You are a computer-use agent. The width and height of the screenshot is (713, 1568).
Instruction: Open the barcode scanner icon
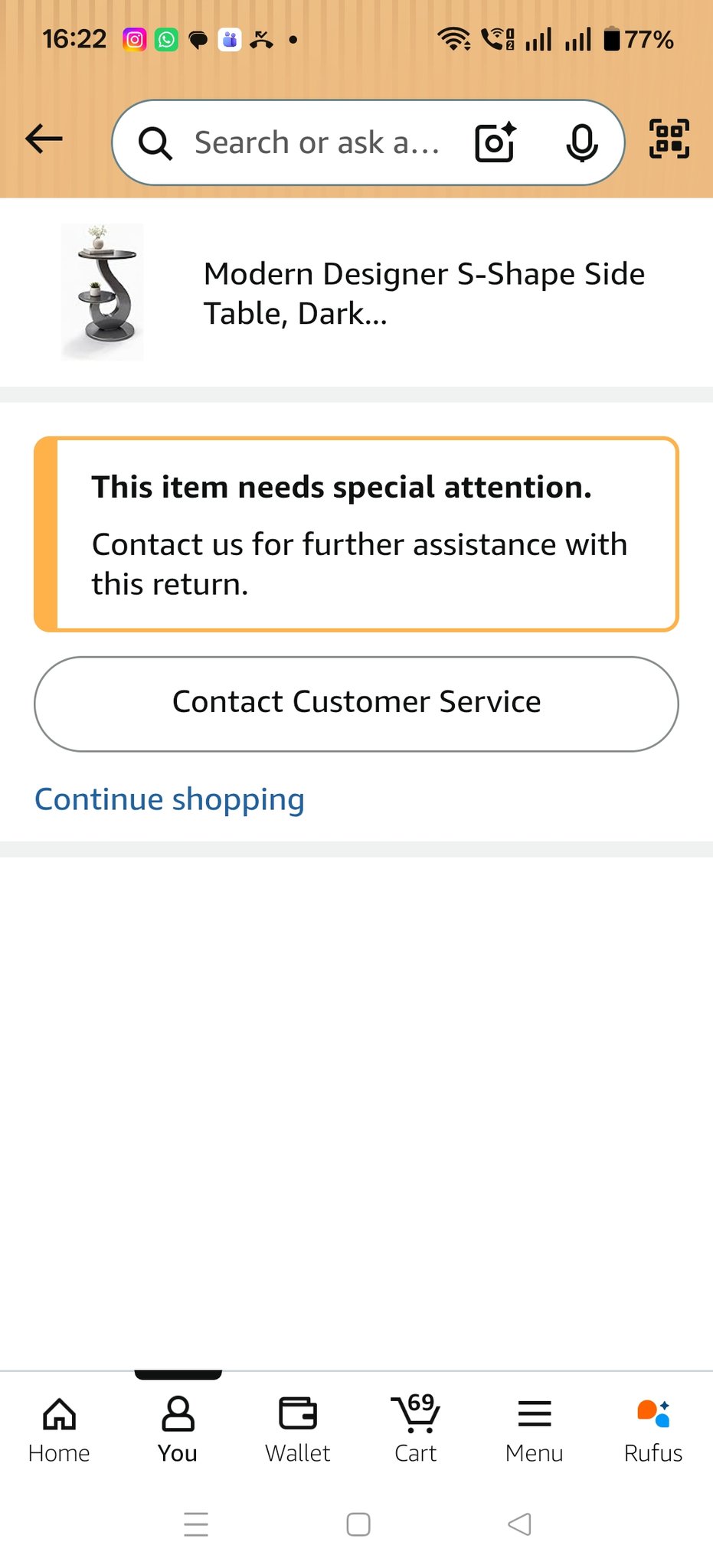tap(669, 139)
